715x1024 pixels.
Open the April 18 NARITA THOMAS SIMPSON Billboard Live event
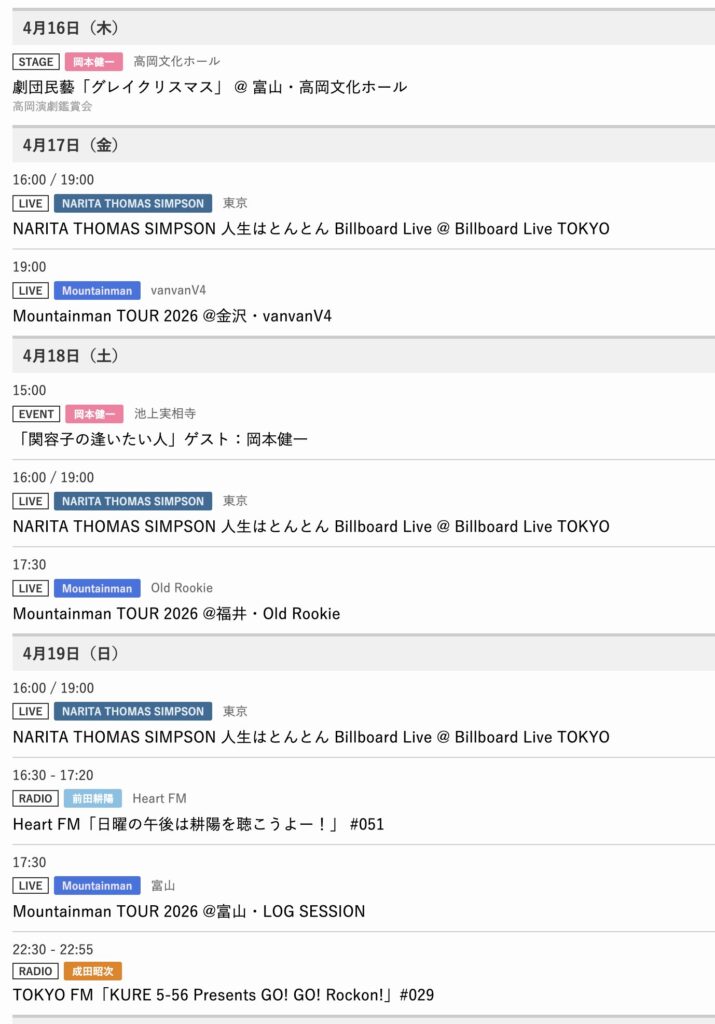[311, 527]
